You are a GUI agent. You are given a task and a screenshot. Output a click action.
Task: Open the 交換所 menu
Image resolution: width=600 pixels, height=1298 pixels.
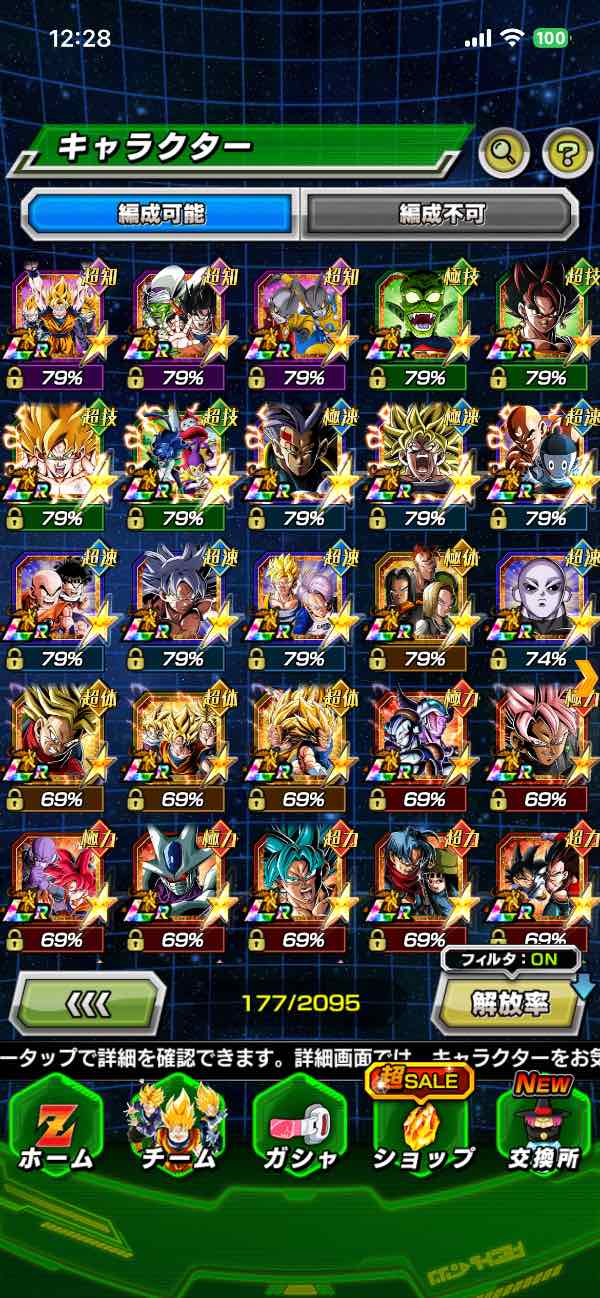coord(543,1128)
